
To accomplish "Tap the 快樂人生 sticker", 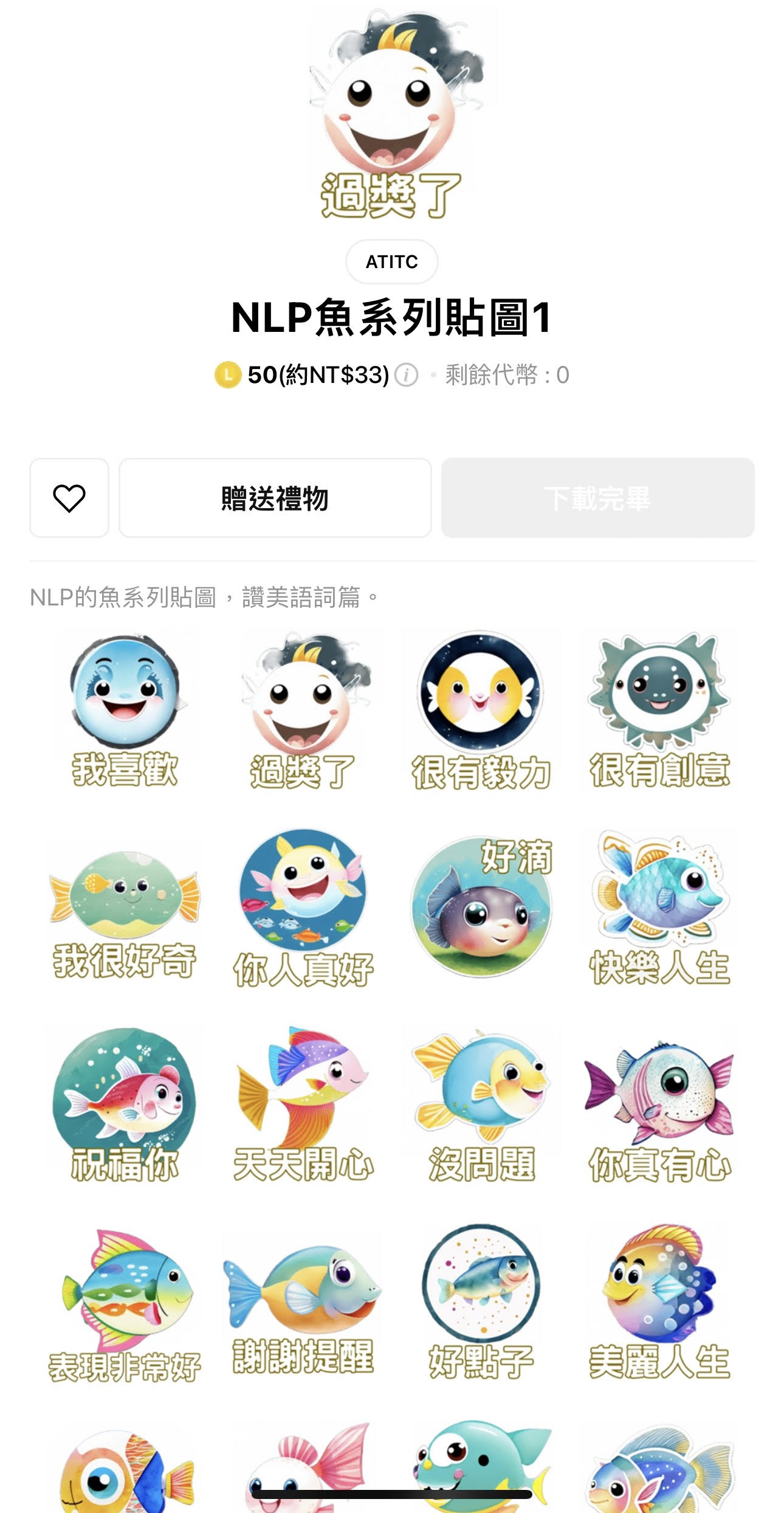I will tap(659, 908).
